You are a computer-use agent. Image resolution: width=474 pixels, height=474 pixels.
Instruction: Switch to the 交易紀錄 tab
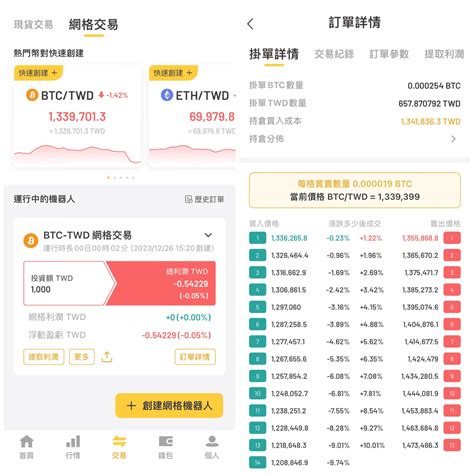click(334, 54)
